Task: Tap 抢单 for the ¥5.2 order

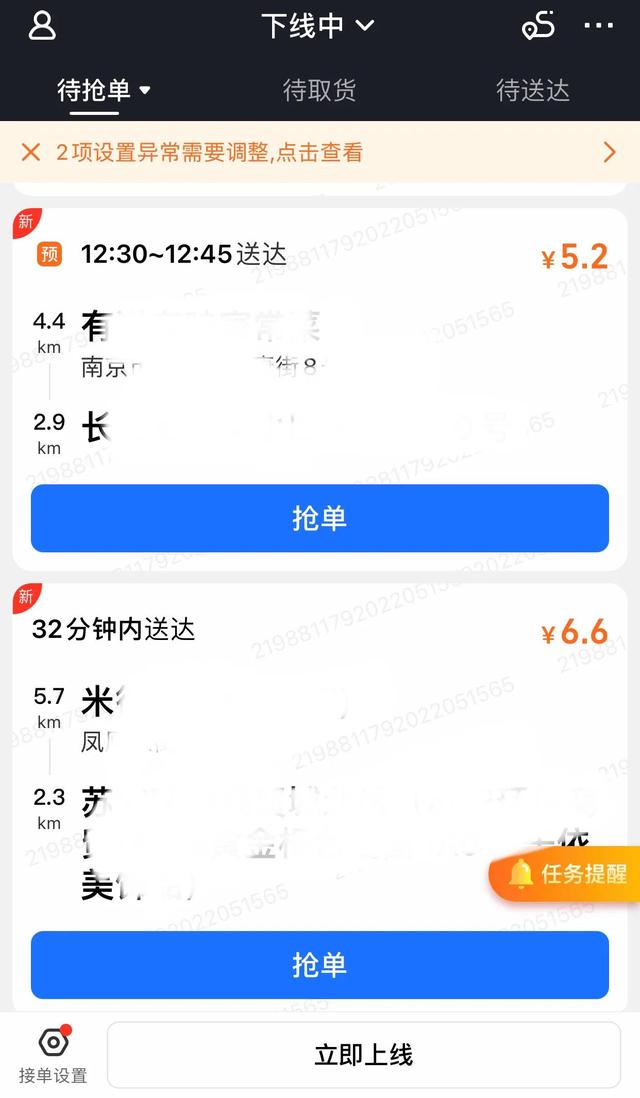Action: point(319,518)
